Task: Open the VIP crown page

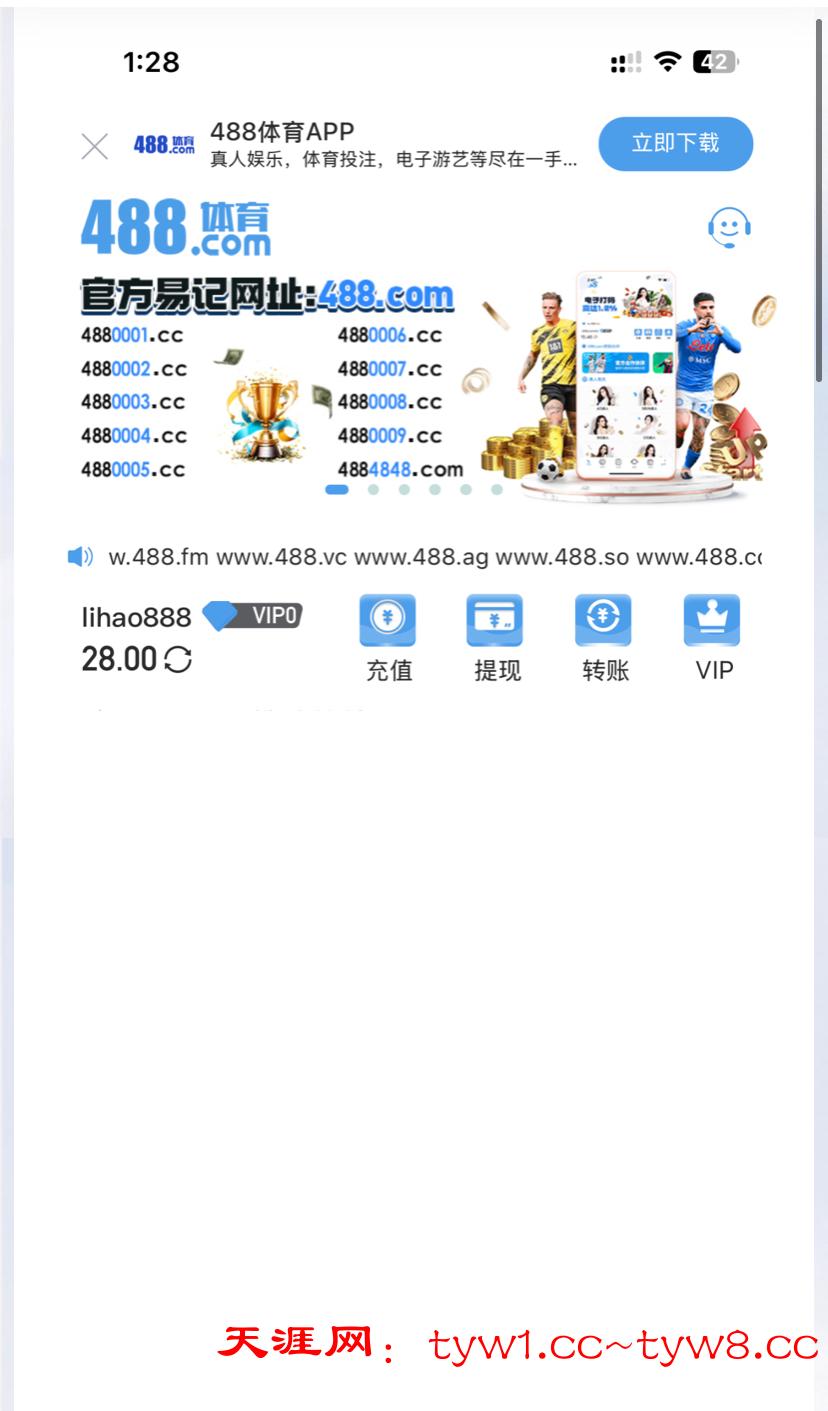Action: pos(713,638)
